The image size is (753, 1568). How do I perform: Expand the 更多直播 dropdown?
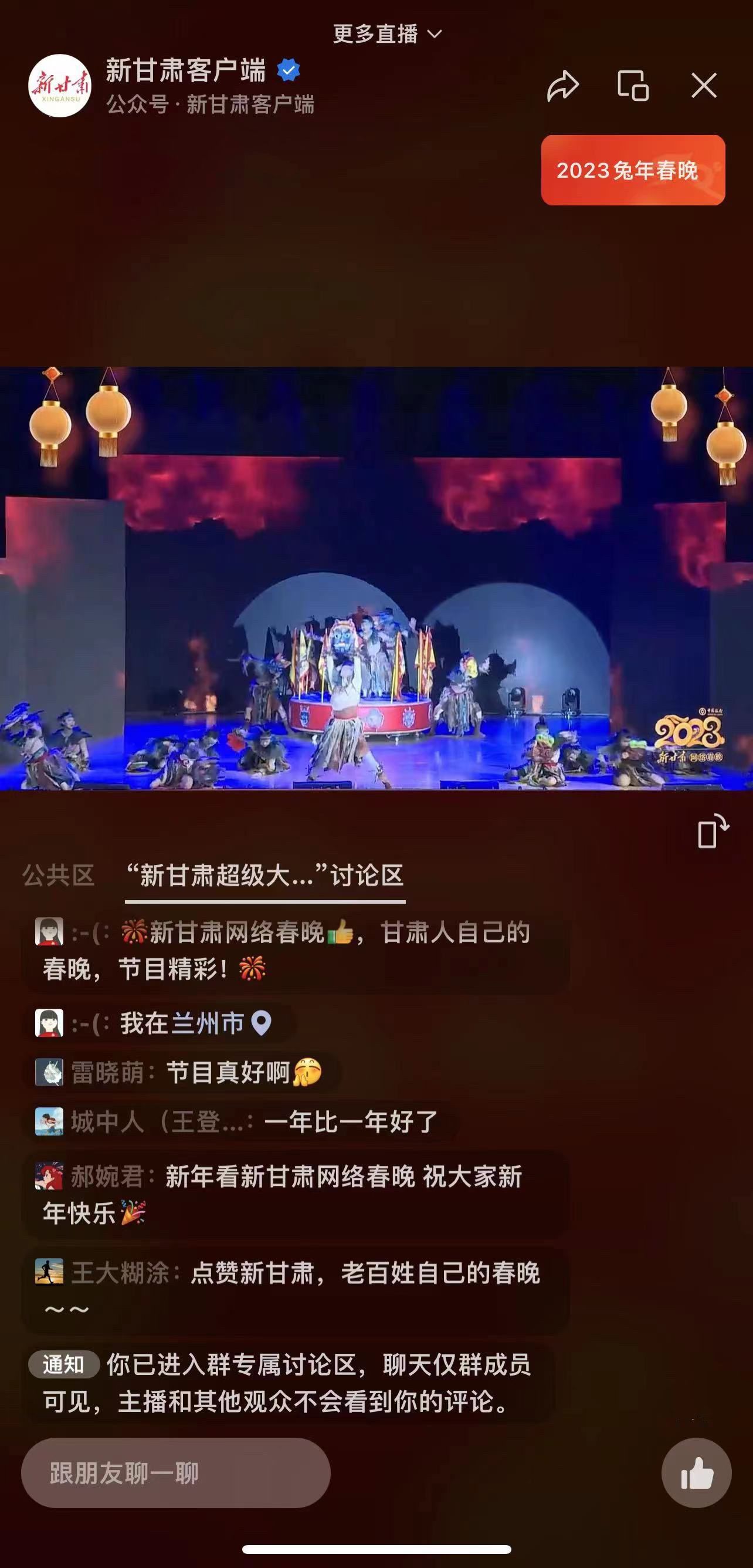tap(388, 34)
